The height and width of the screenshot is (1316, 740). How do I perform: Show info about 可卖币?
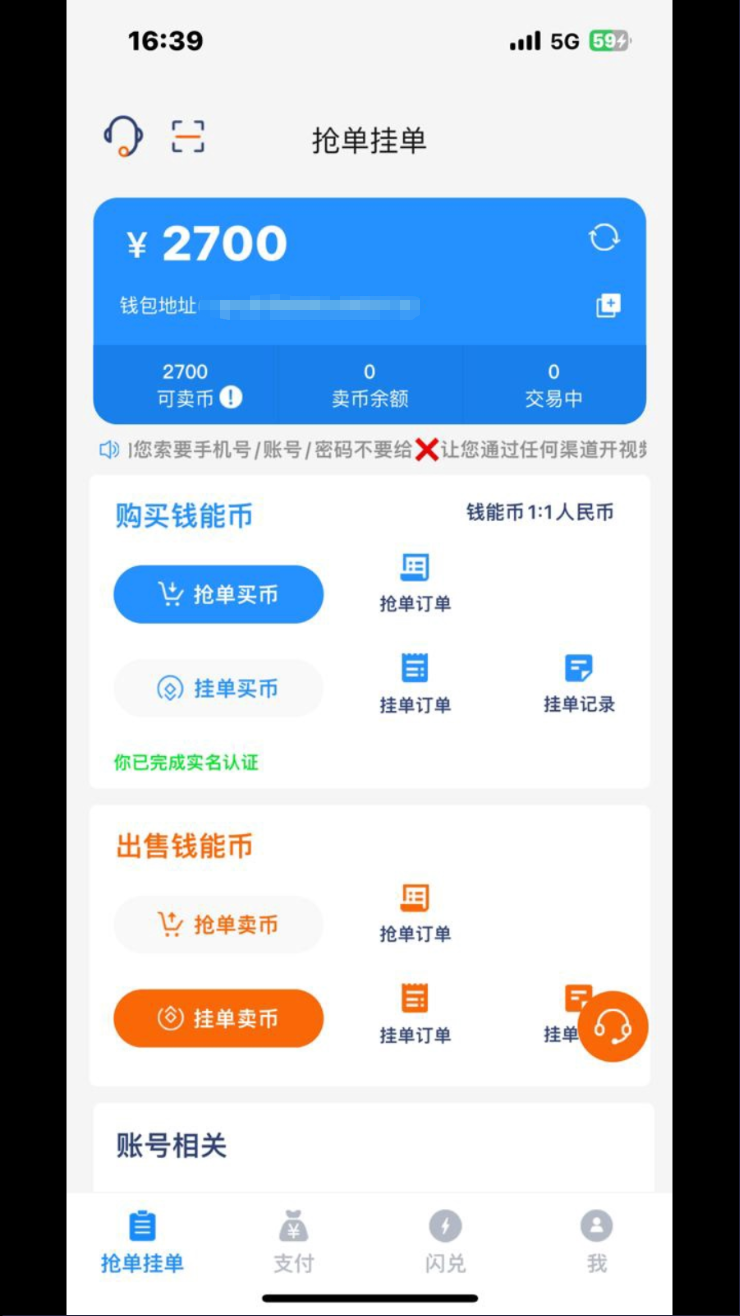coord(231,398)
